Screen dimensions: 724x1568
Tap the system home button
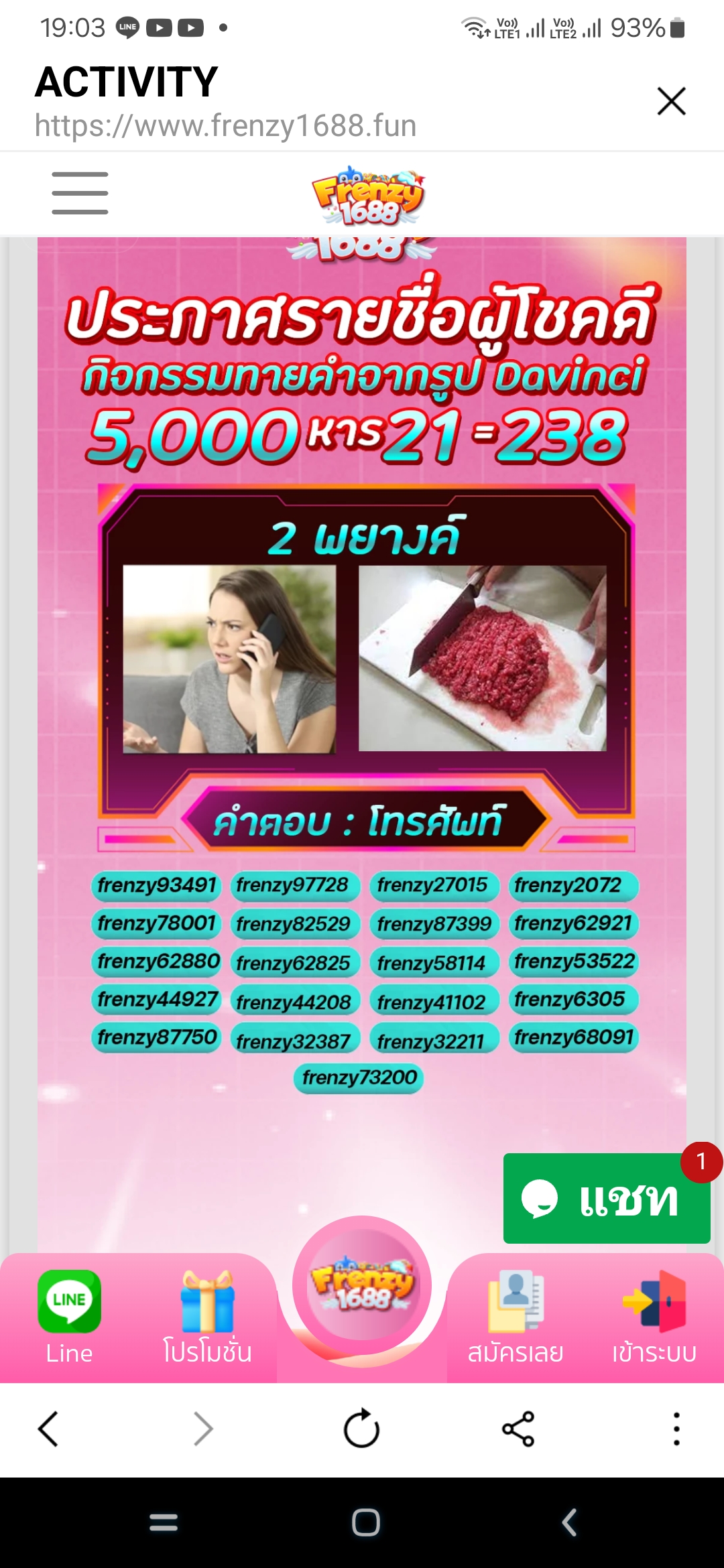click(366, 1522)
